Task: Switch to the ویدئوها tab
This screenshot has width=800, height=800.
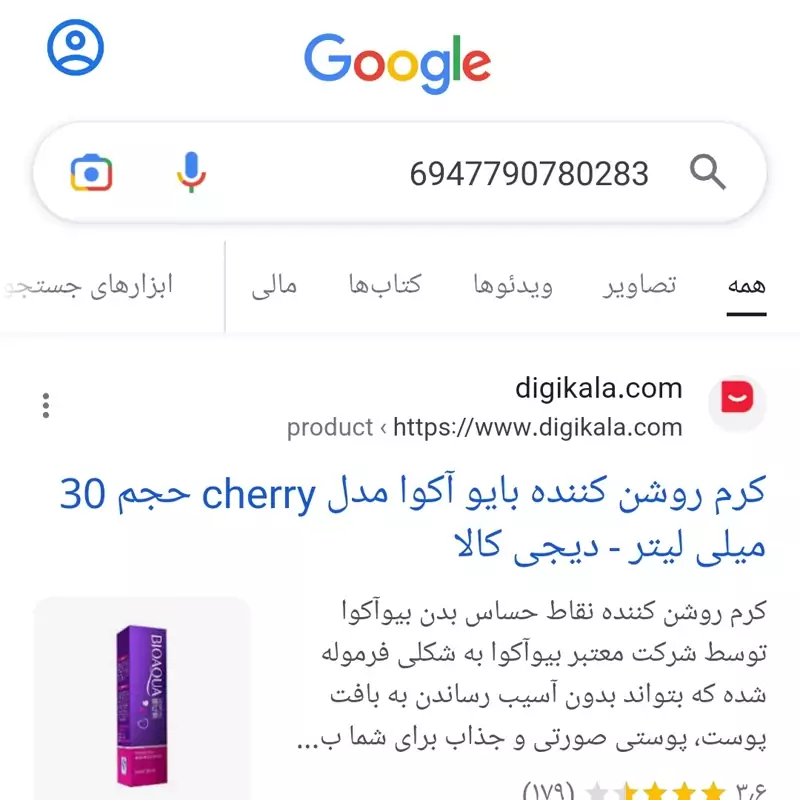Action: coord(513,286)
